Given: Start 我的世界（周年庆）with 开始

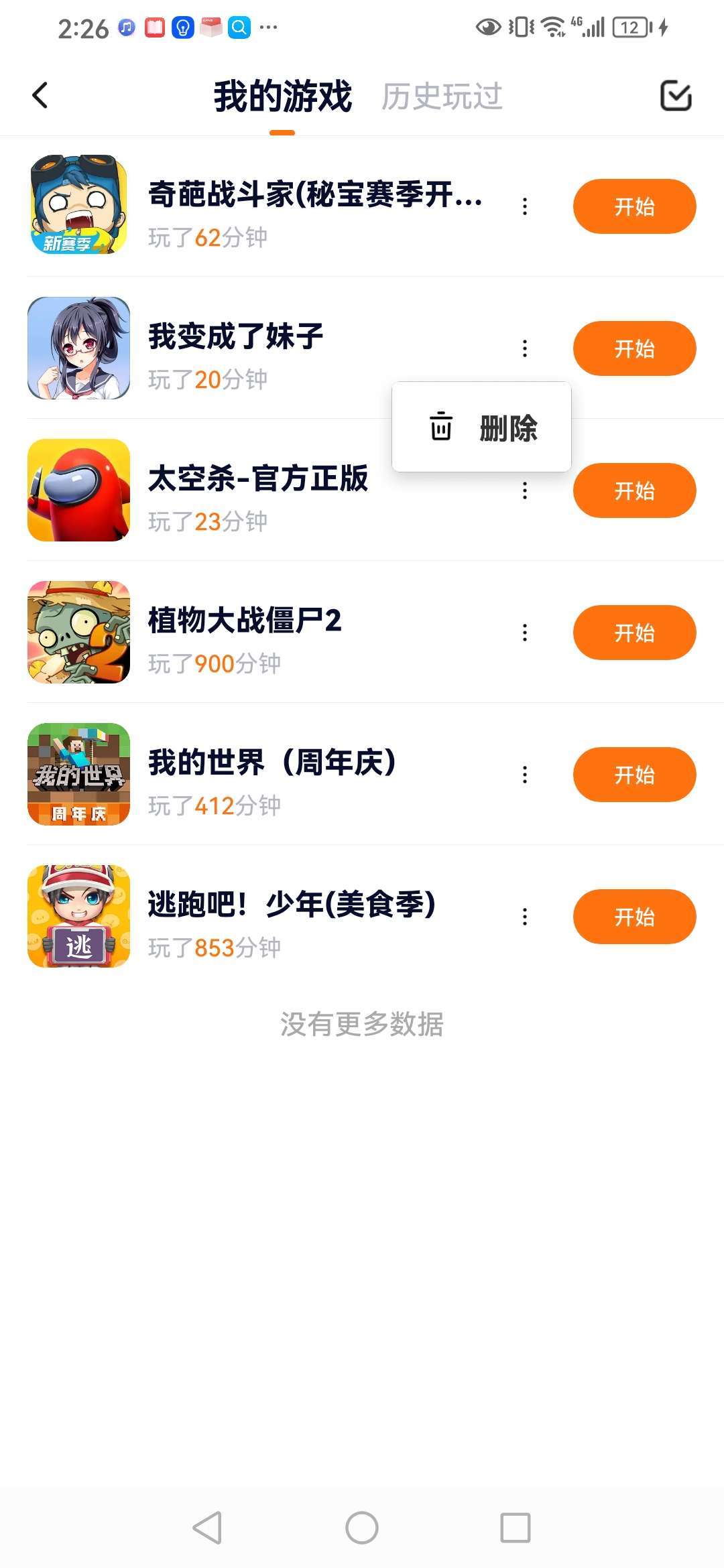Looking at the screenshot, I should click(x=634, y=775).
